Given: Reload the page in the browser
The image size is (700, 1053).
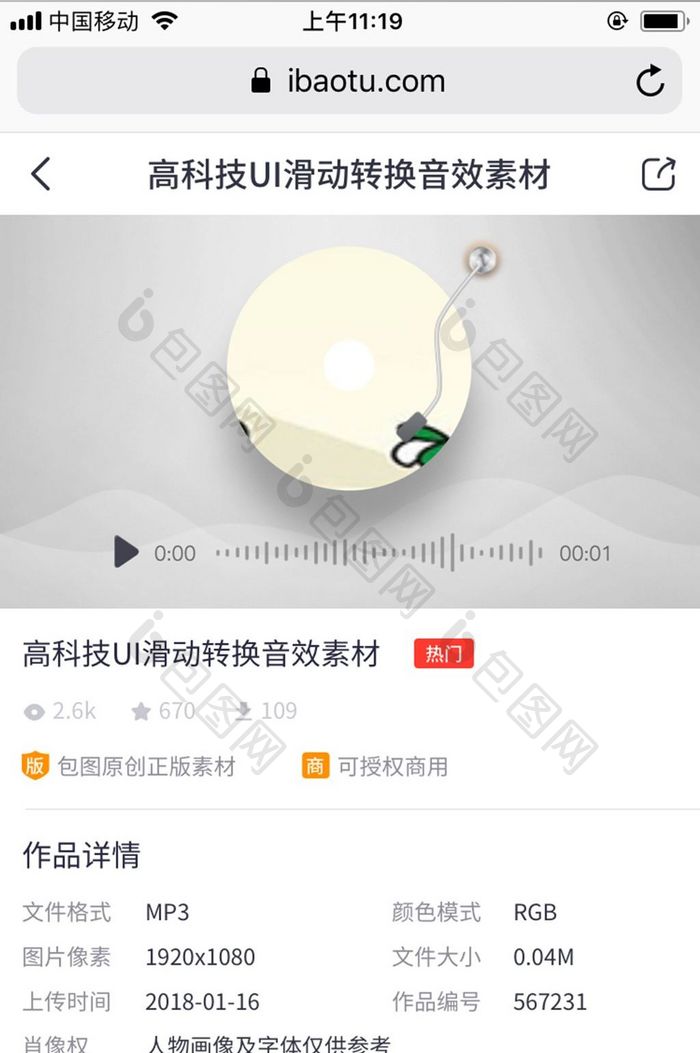Looking at the screenshot, I should (650, 81).
